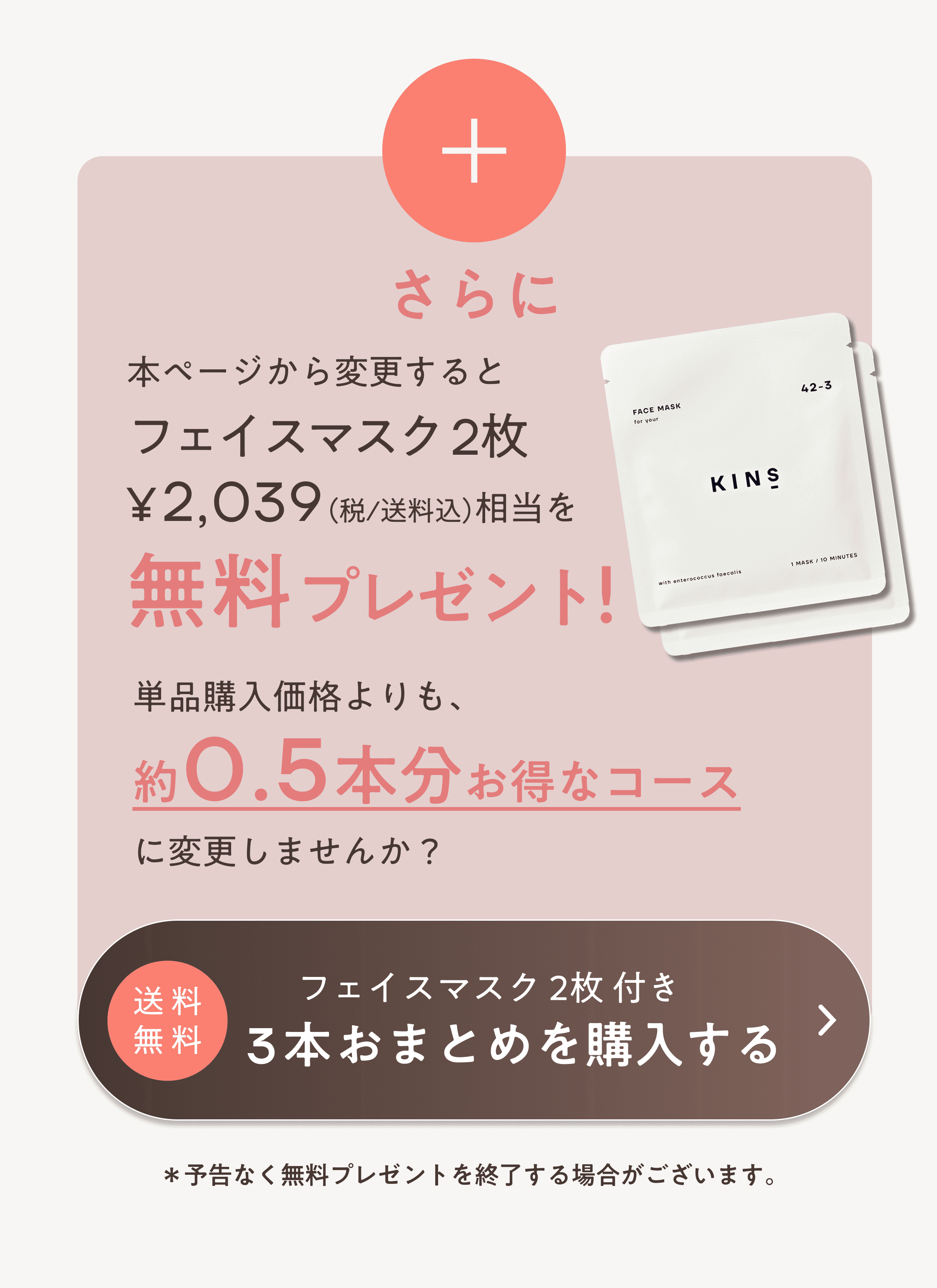This screenshot has width=937, height=1288.
Task: Tap the 3本おまとめを購入する button
Action: click(473, 1021)
